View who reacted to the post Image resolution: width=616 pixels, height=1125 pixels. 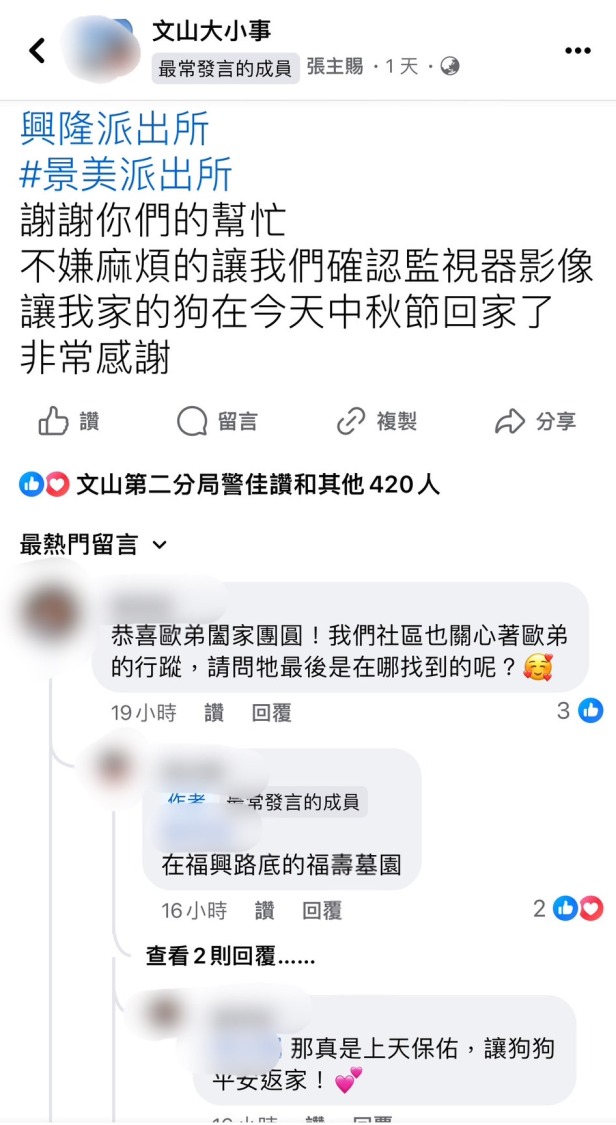click(230, 485)
